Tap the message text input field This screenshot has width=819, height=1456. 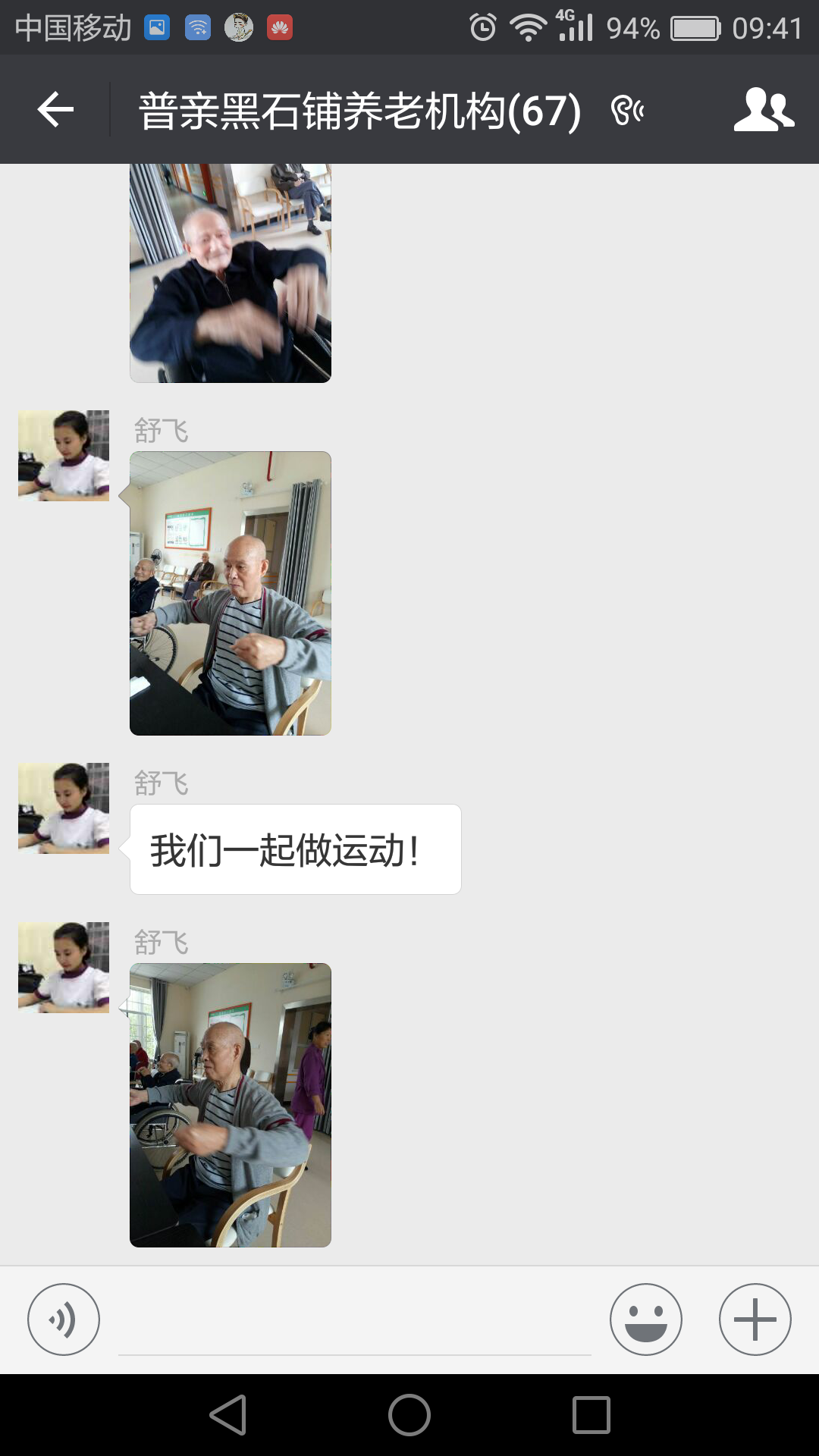tap(354, 1323)
